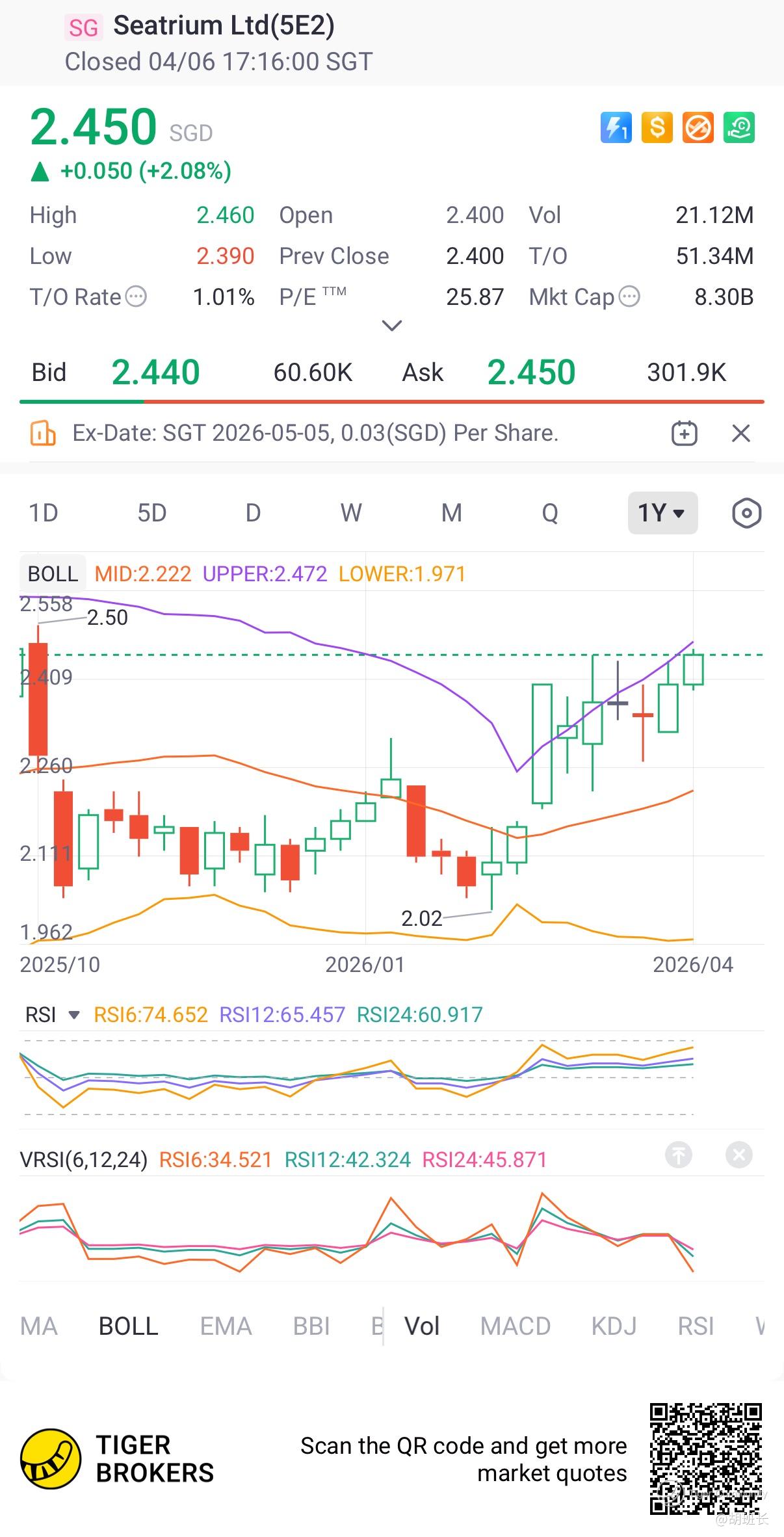Select the W weekly chart
This screenshot has height=1537, width=784.
pyautogui.click(x=351, y=513)
